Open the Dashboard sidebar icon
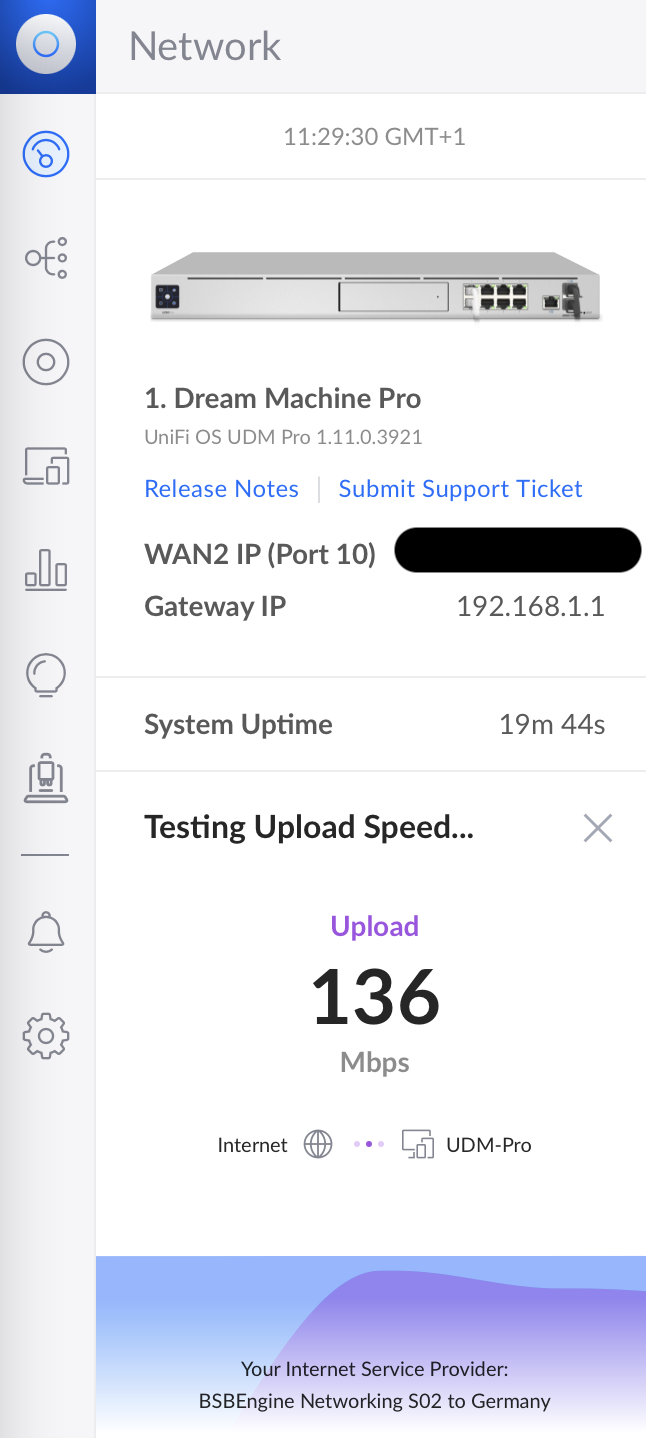Screen dimensions: 646x1438 (x=46, y=154)
